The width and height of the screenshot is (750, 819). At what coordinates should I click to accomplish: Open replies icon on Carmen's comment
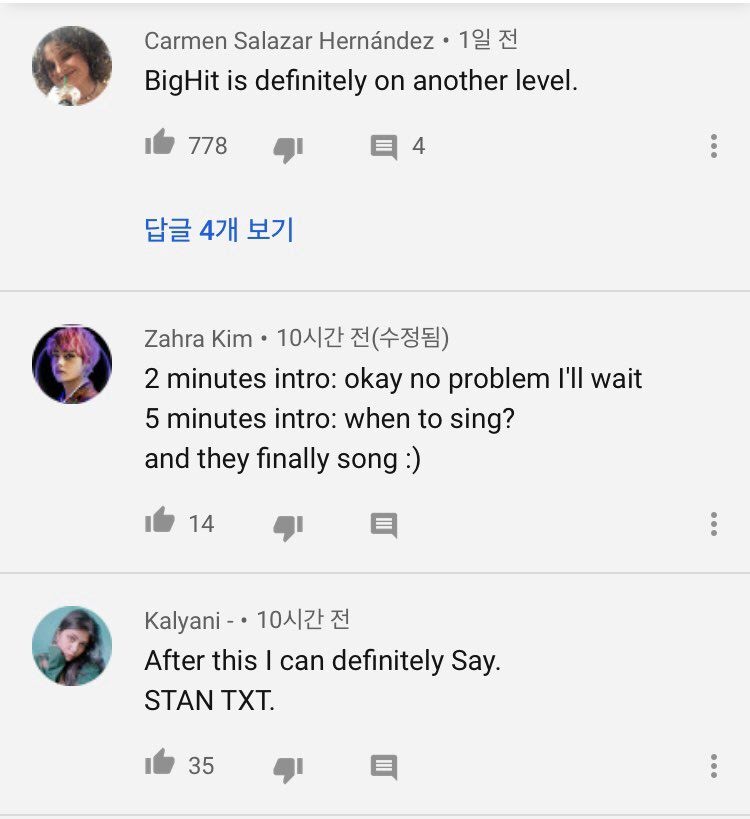[384, 147]
